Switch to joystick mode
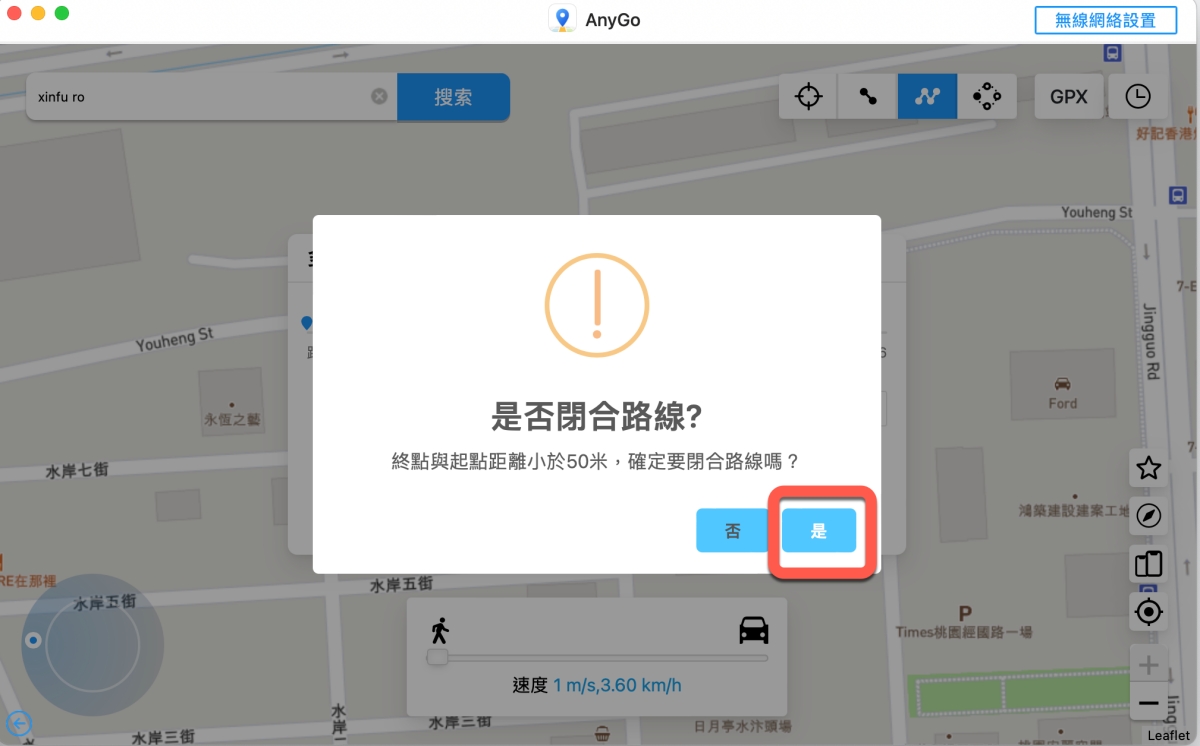Screen dimensions: 1200x746 click(x=987, y=97)
